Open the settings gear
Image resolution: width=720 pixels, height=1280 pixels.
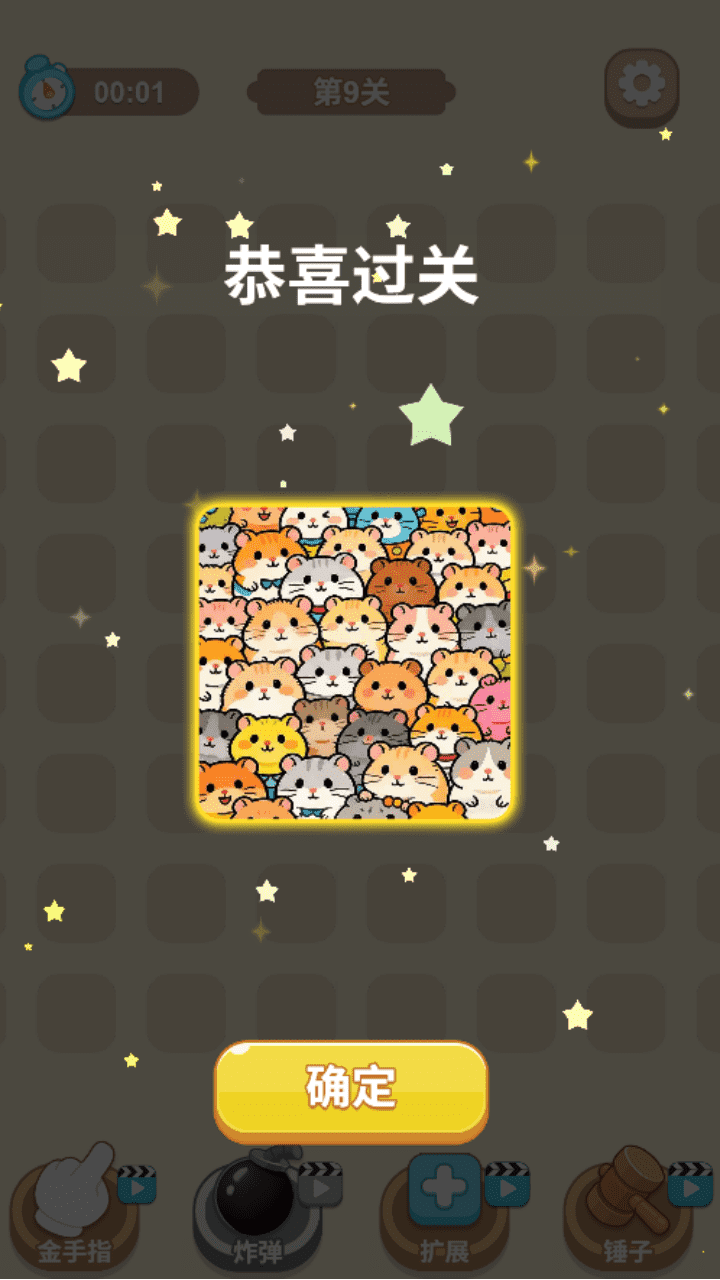[x=641, y=87]
